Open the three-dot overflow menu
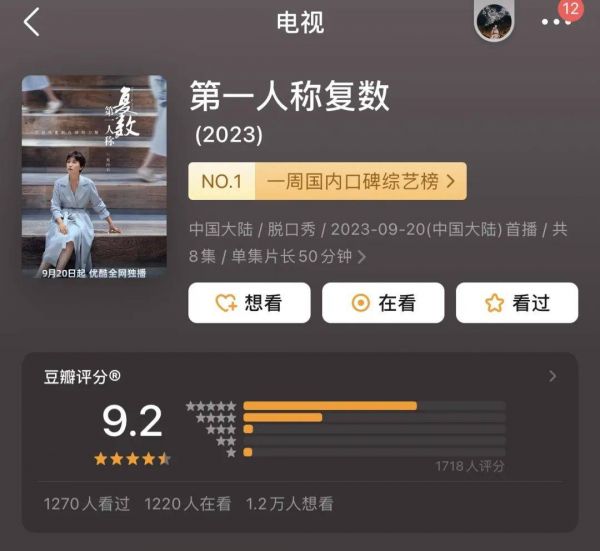600x551 pixels. point(556,21)
